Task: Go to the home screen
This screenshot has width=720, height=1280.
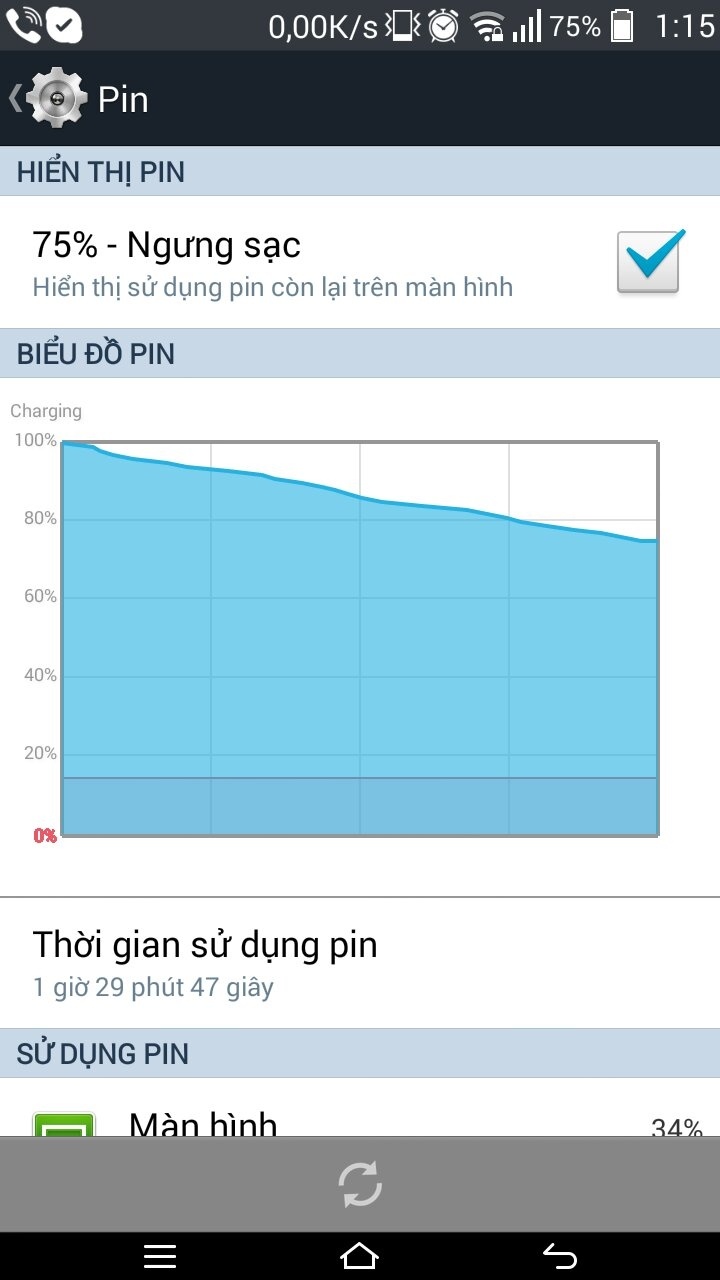Action: click(x=360, y=1256)
